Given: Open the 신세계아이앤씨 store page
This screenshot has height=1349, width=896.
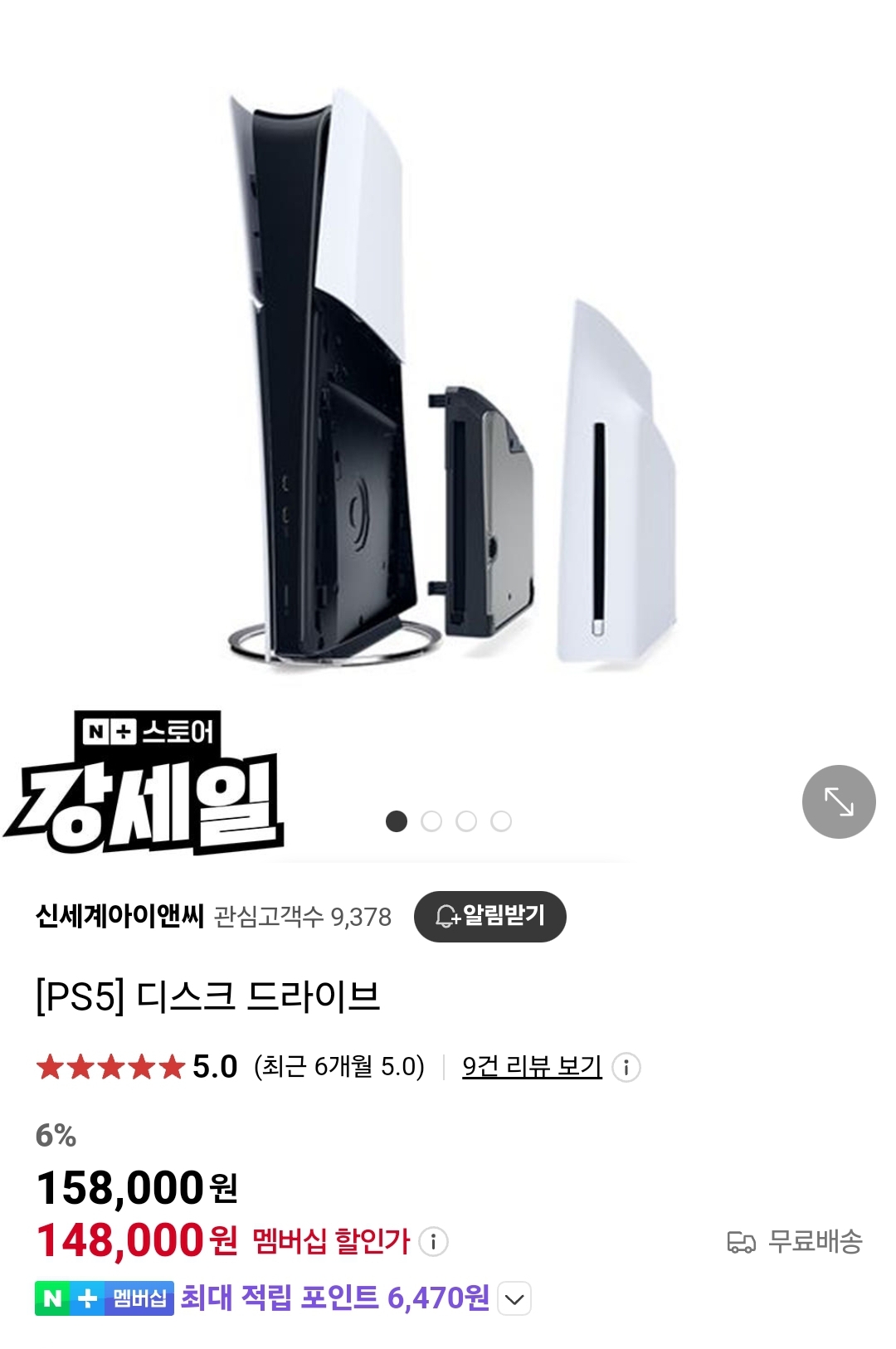Looking at the screenshot, I should (x=119, y=916).
